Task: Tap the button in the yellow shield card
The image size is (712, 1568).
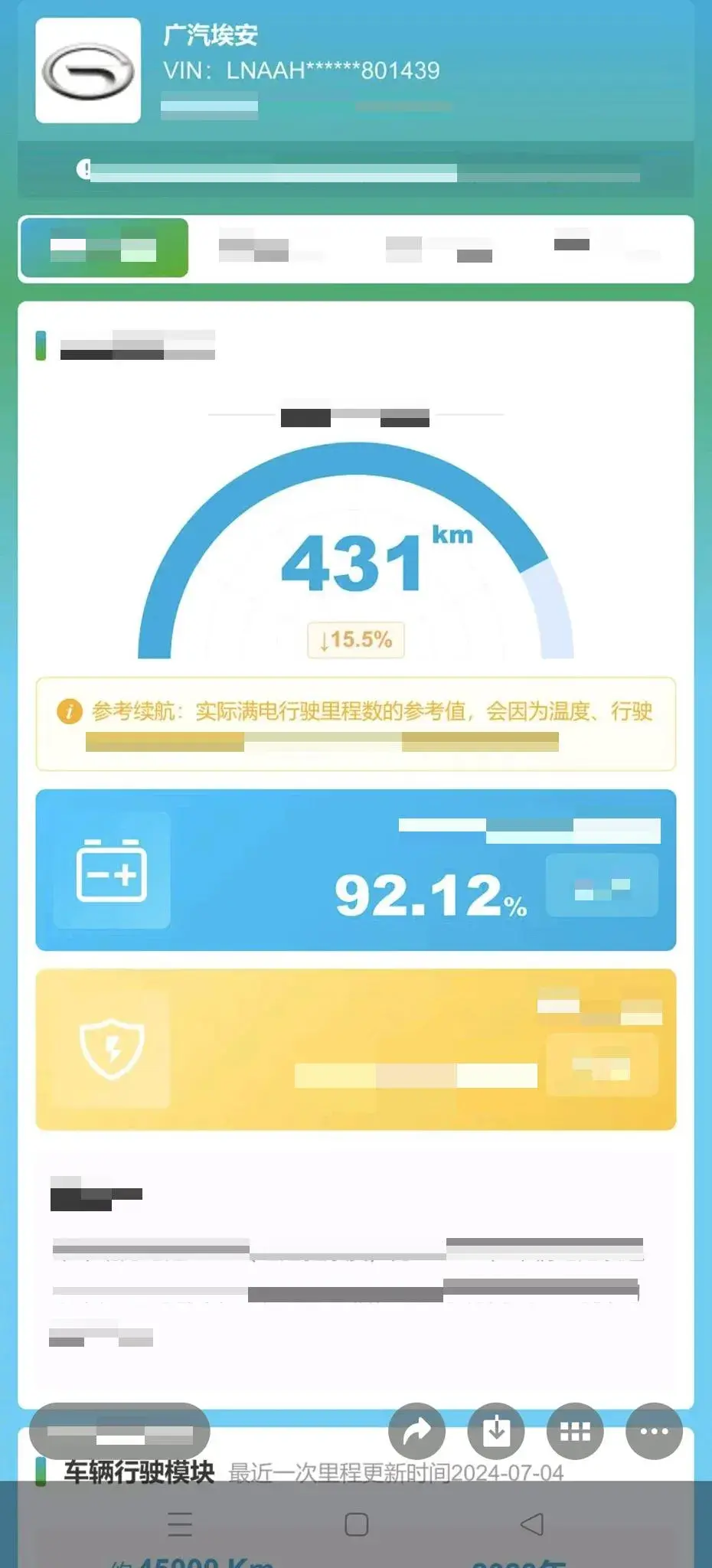Action: click(602, 1065)
